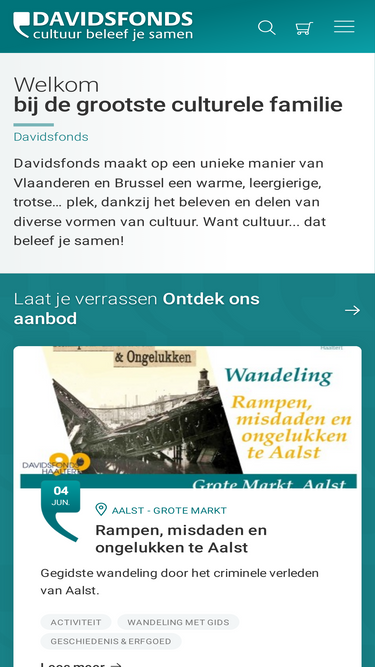Go to the Davidsfonds logo homepage
Image resolution: width=375 pixels, height=667 pixels.
(x=103, y=26)
